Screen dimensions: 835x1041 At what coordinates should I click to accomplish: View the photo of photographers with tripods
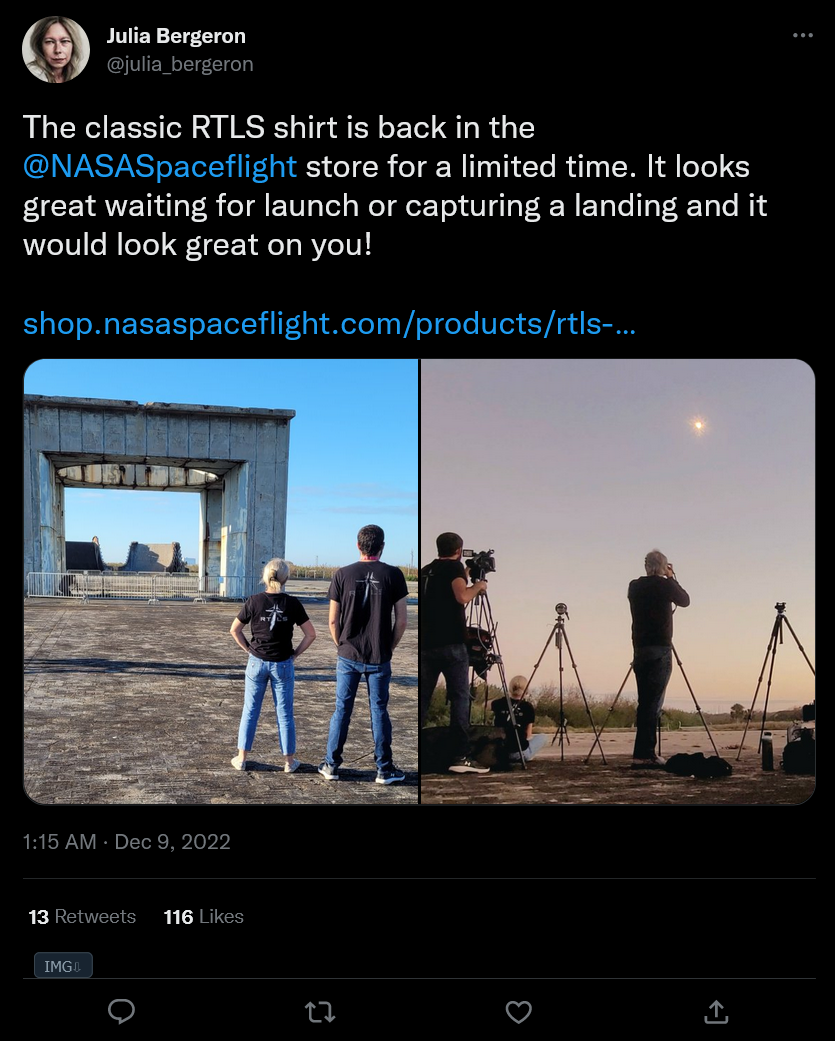pyautogui.click(x=618, y=582)
